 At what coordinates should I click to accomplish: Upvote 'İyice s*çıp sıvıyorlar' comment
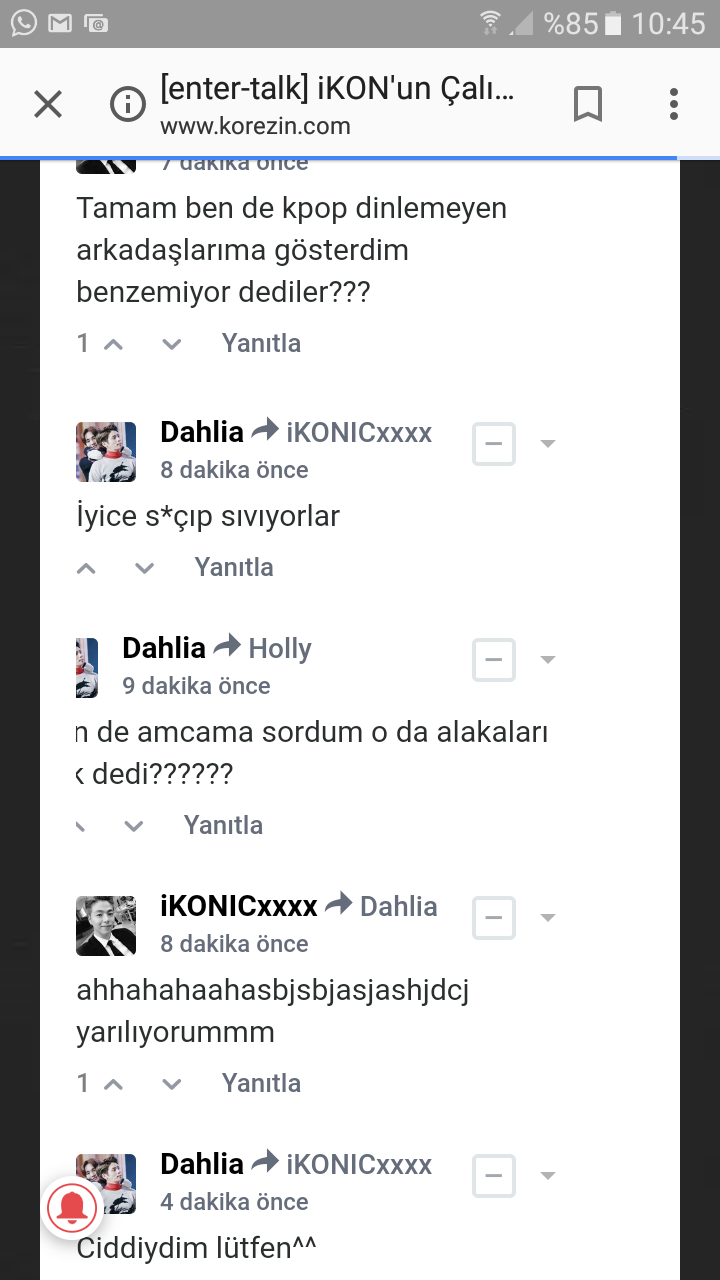87,568
